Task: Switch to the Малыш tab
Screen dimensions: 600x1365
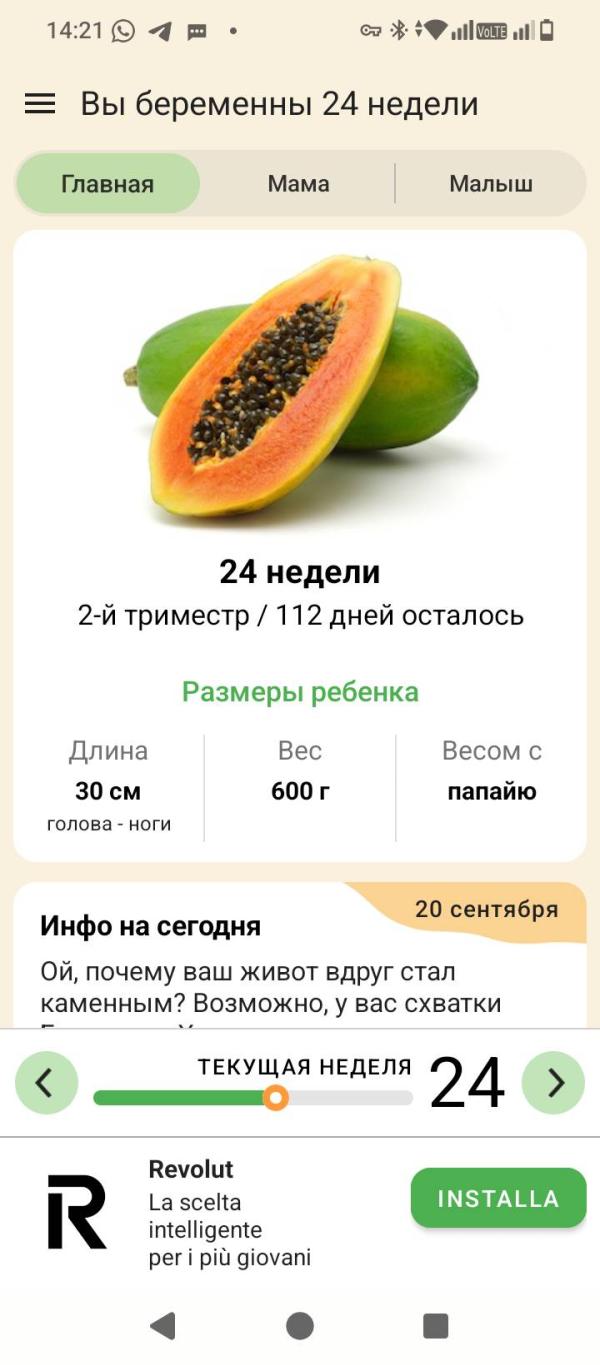Action: pyautogui.click(x=490, y=184)
